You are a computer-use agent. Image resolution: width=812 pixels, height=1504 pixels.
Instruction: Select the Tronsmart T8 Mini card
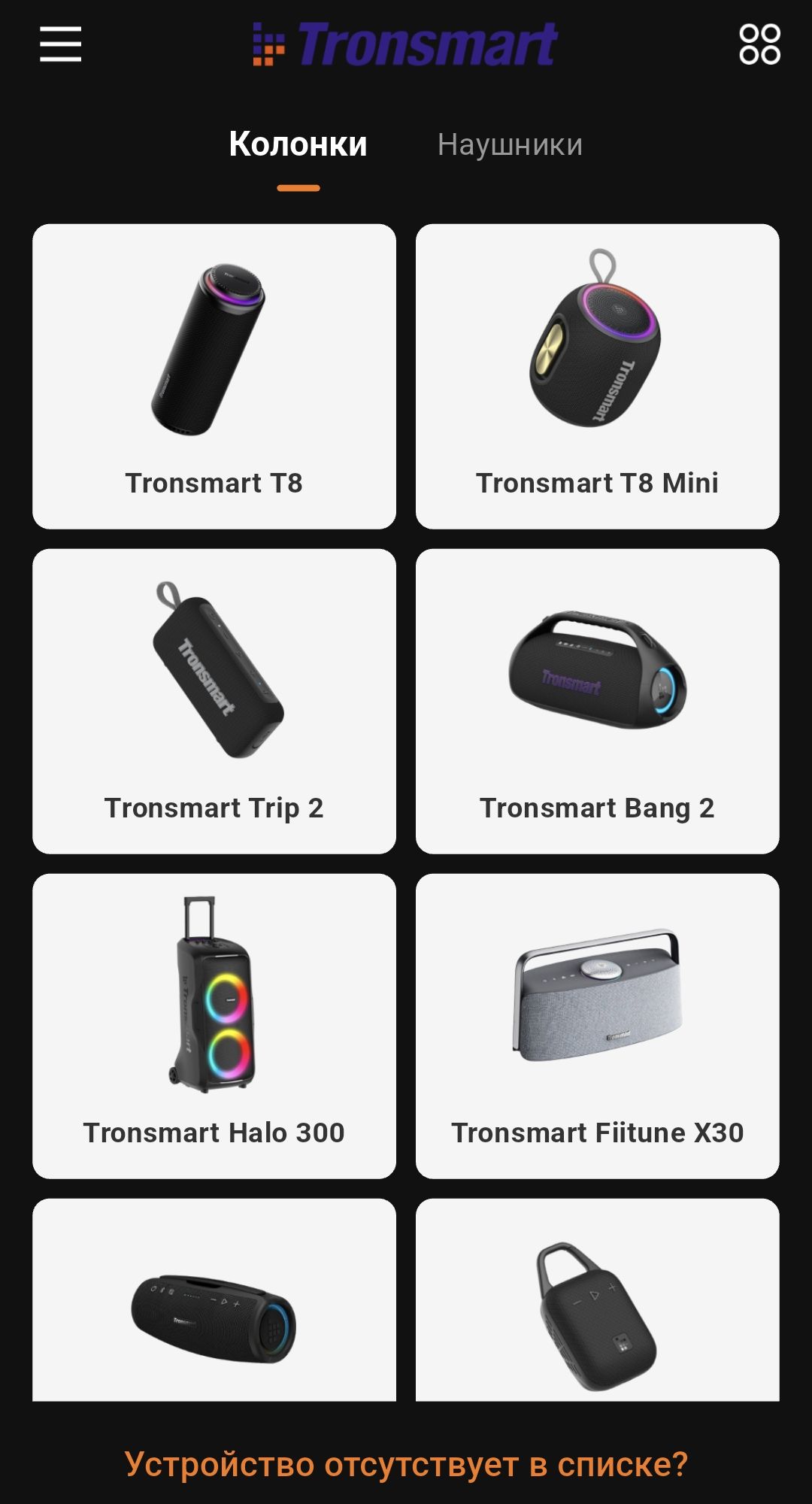[x=597, y=376]
